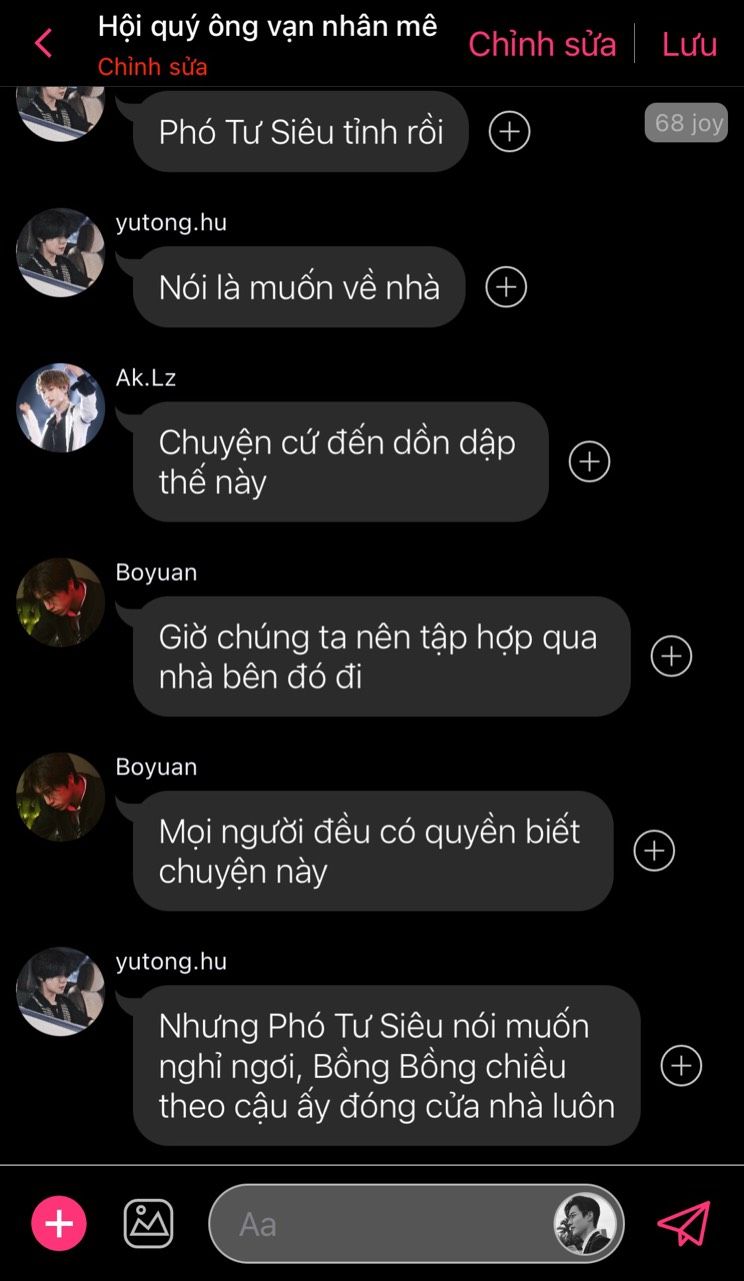Tap the plus beside 'Giờ chúng ta nên tập hợp'
Image resolution: width=744 pixels, height=1281 pixels.
[671, 656]
